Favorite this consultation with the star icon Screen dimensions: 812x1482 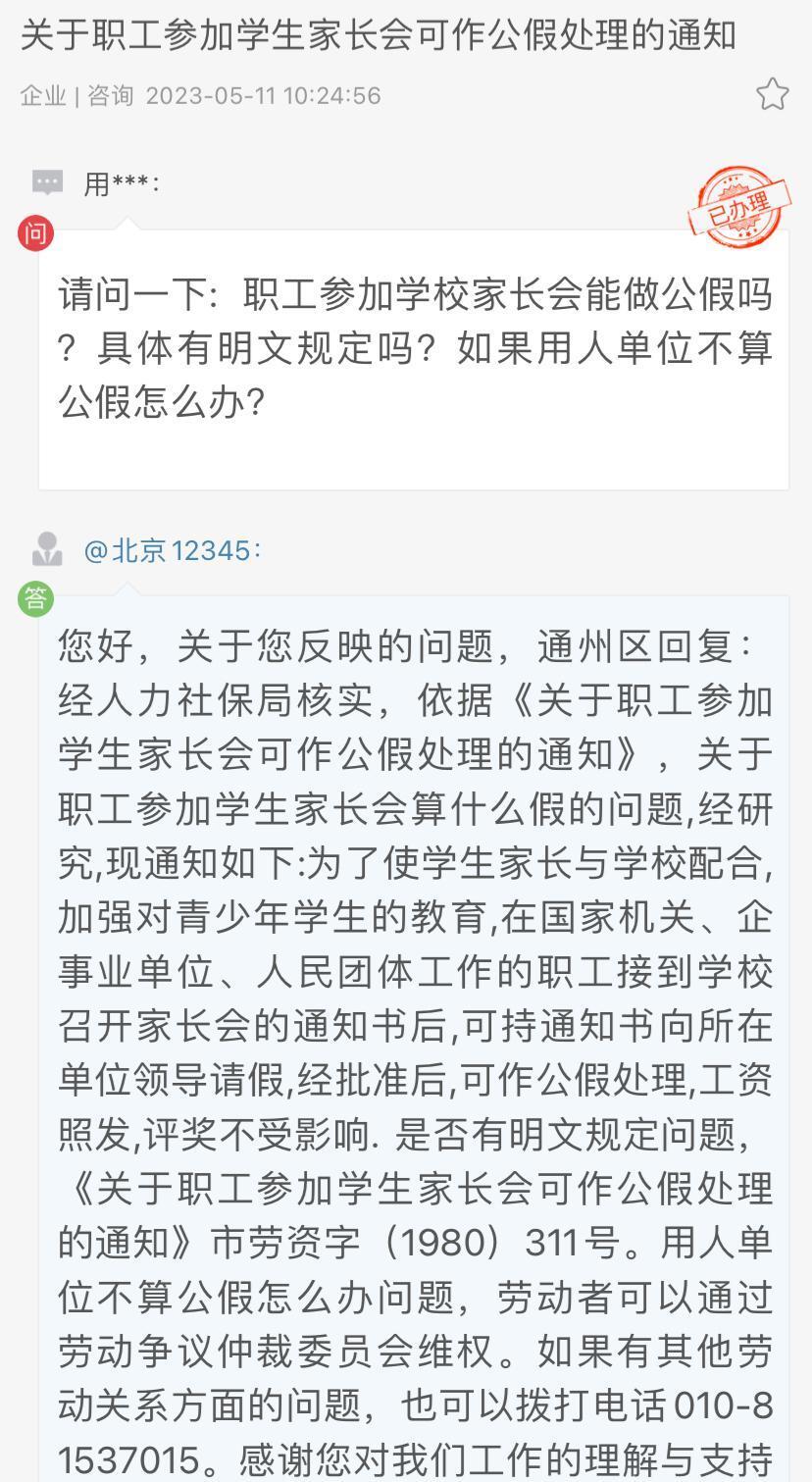pos(773,94)
